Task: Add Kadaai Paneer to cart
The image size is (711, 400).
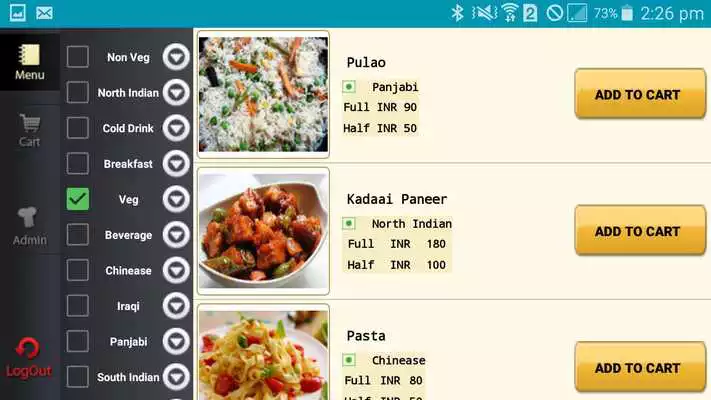Action: coord(640,231)
